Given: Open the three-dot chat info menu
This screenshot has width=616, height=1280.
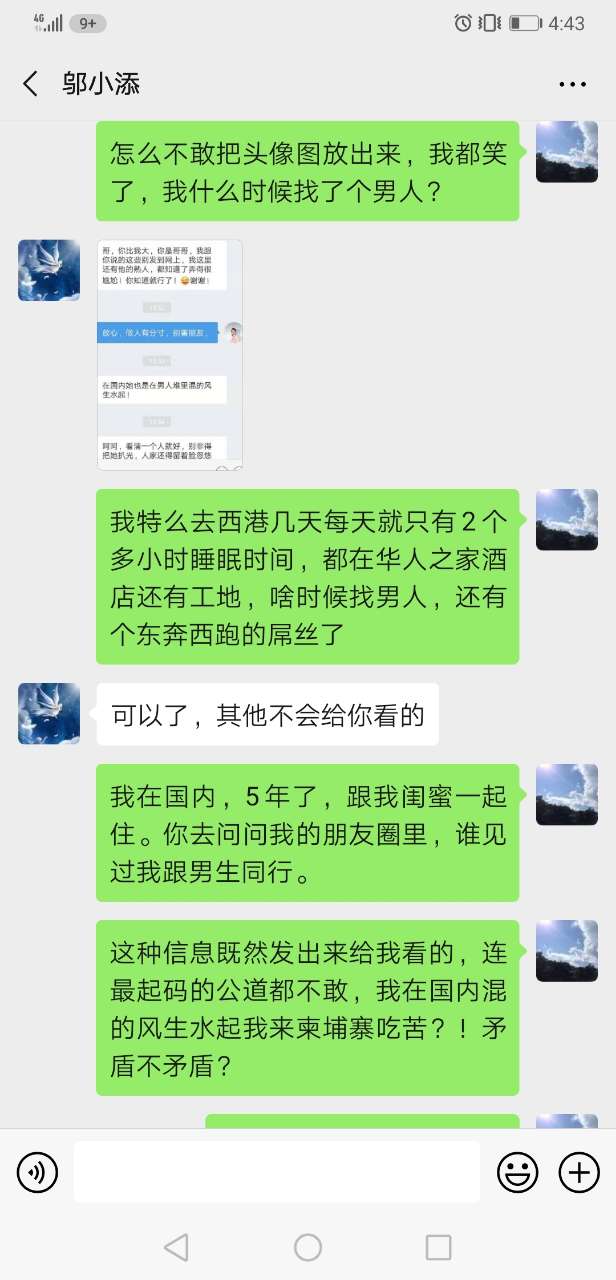Looking at the screenshot, I should (572, 85).
